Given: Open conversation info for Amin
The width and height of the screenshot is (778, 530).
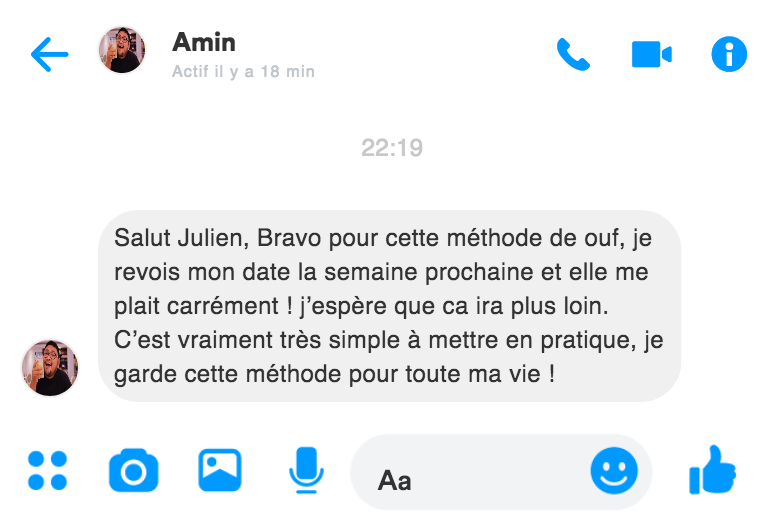Looking at the screenshot, I should click(729, 54).
